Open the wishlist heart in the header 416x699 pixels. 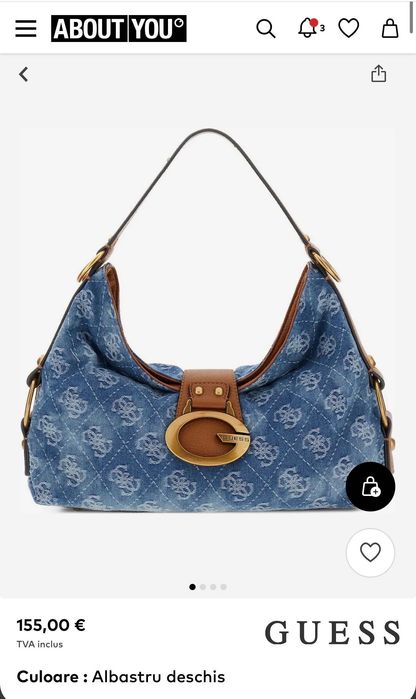[349, 28]
